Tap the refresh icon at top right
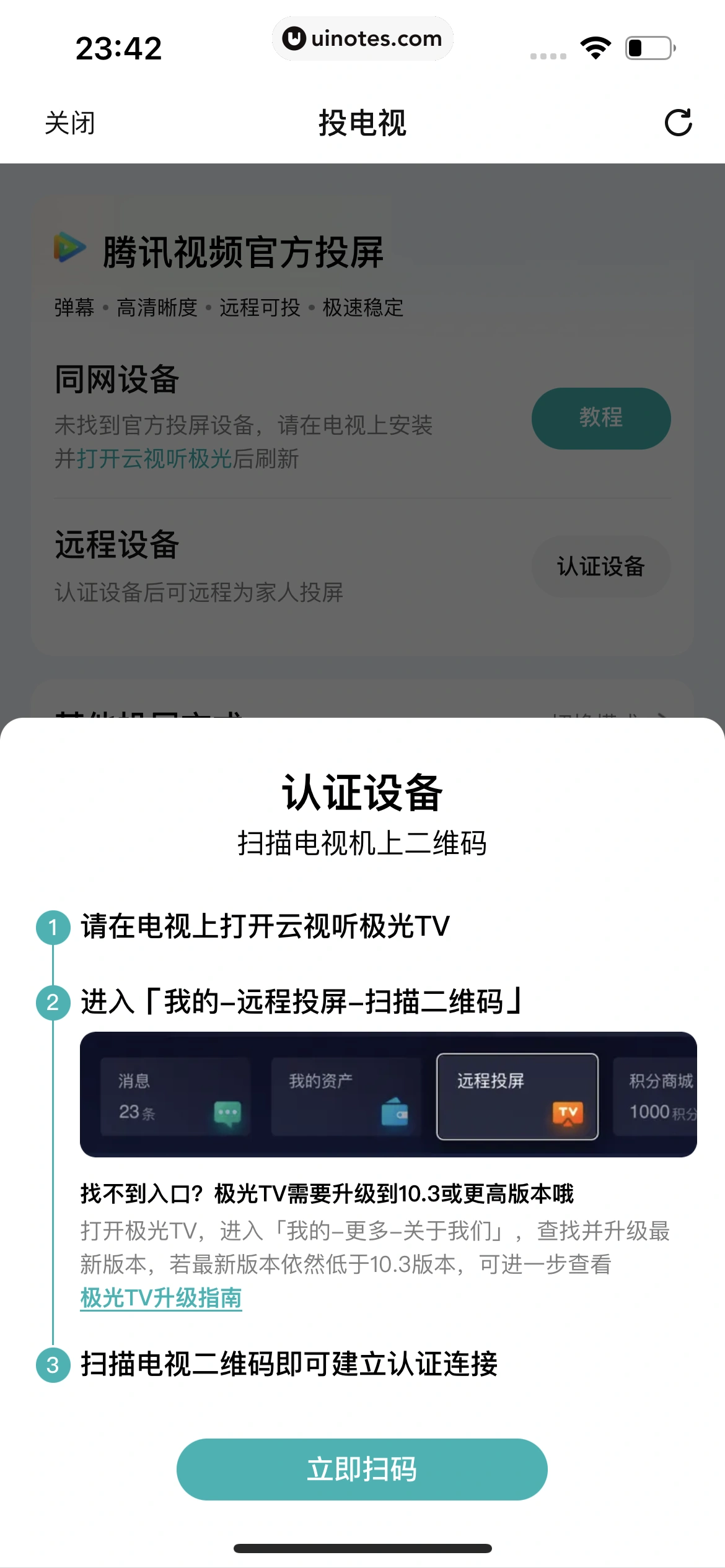Screen dimensions: 725x1568 point(679,123)
